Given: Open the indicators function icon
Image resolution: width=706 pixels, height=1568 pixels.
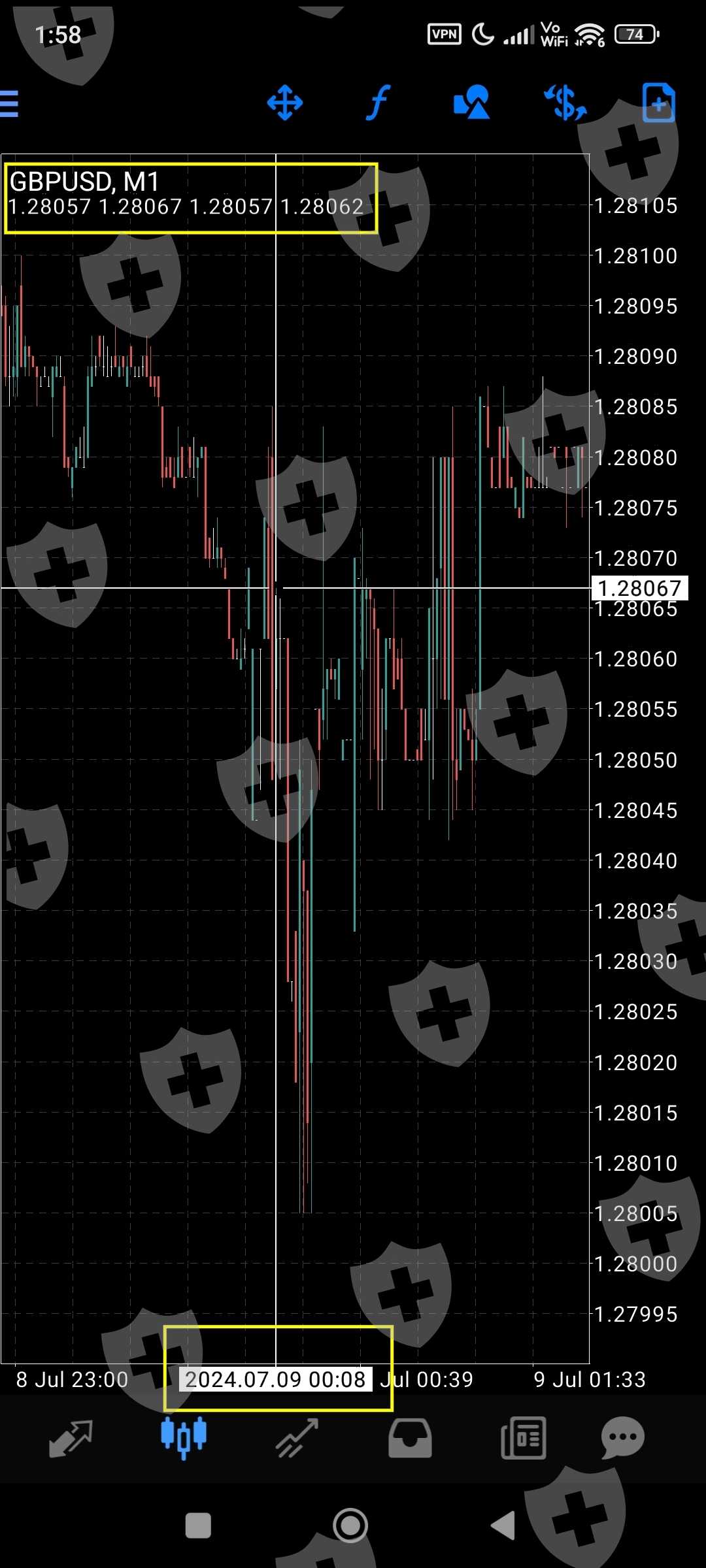Looking at the screenshot, I should click(x=378, y=103).
